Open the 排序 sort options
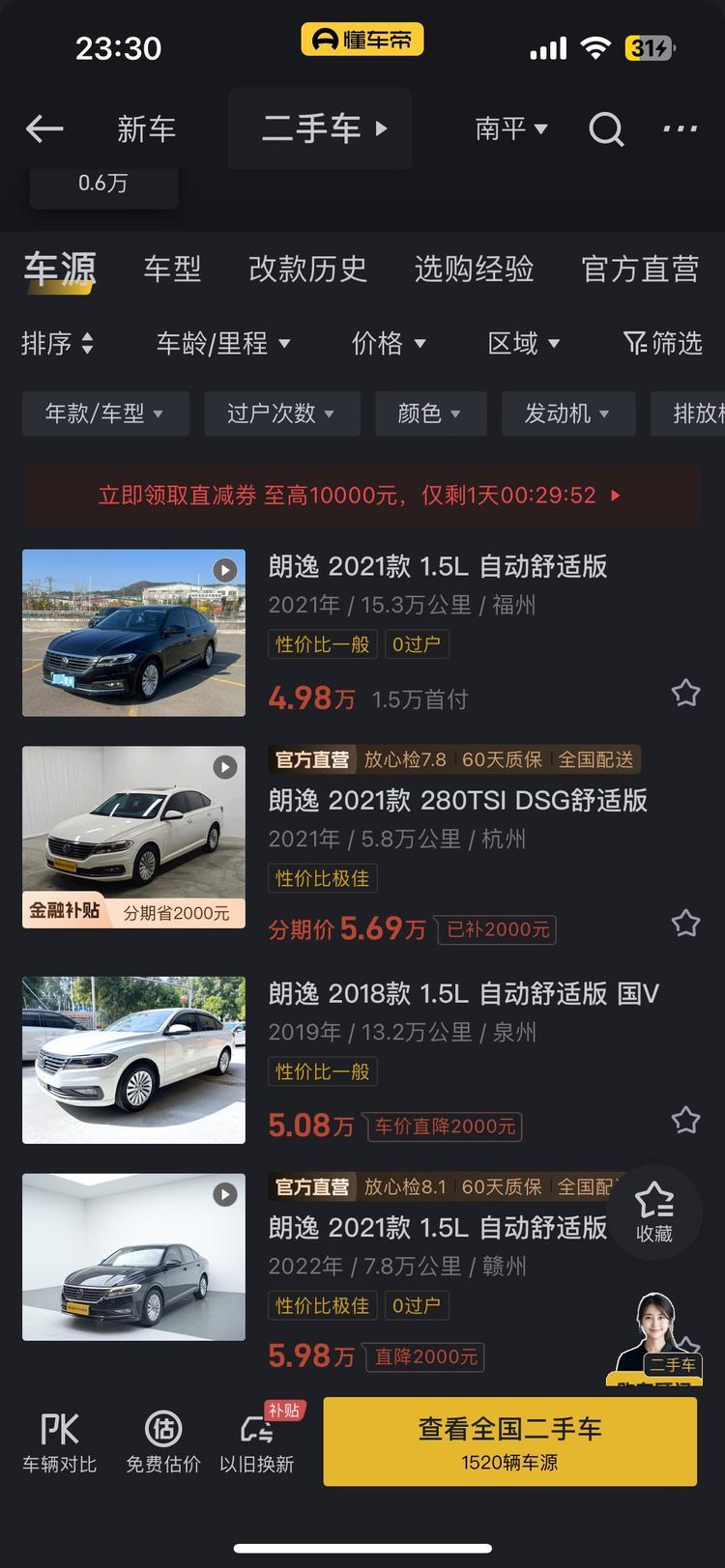 (x=57, y=343)
